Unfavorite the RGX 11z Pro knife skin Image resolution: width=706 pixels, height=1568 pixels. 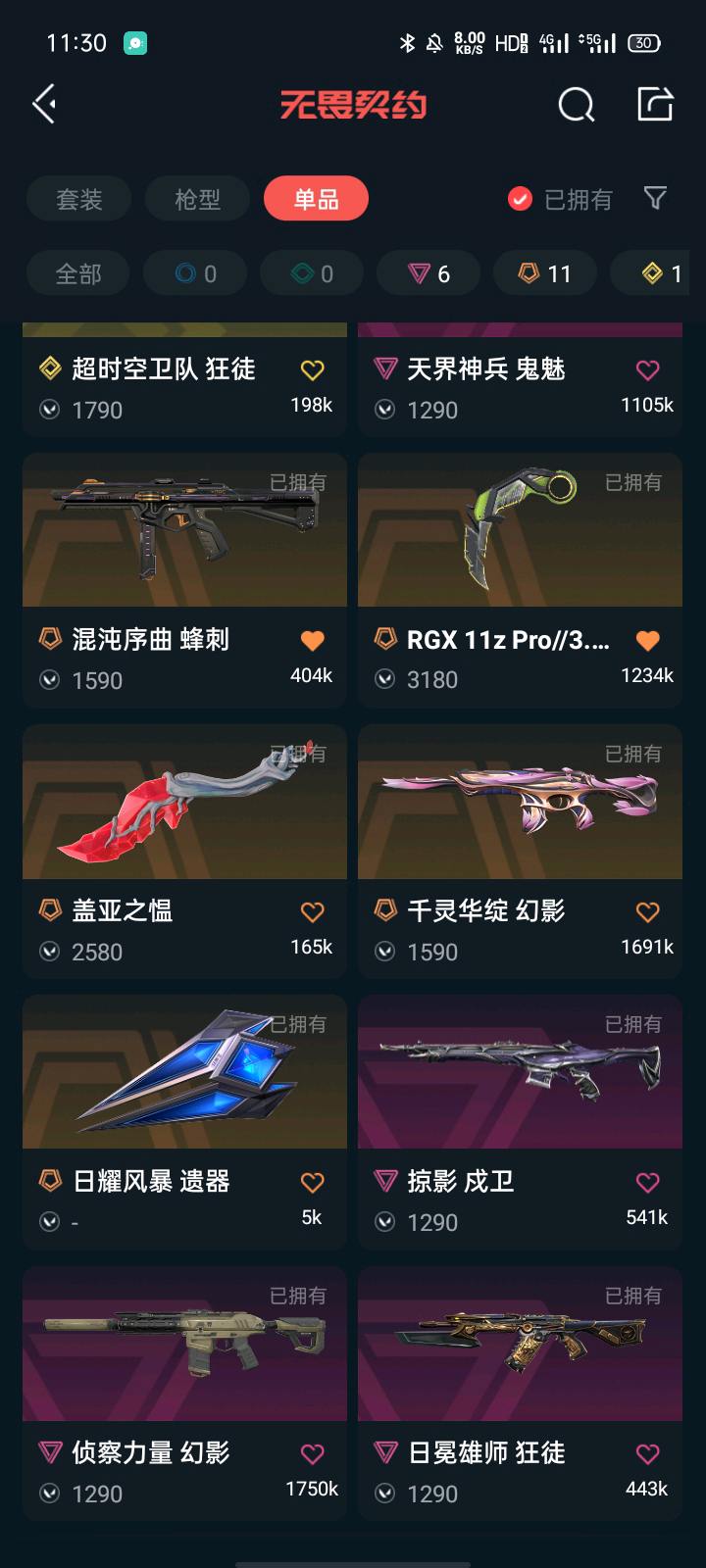point(647,641)
